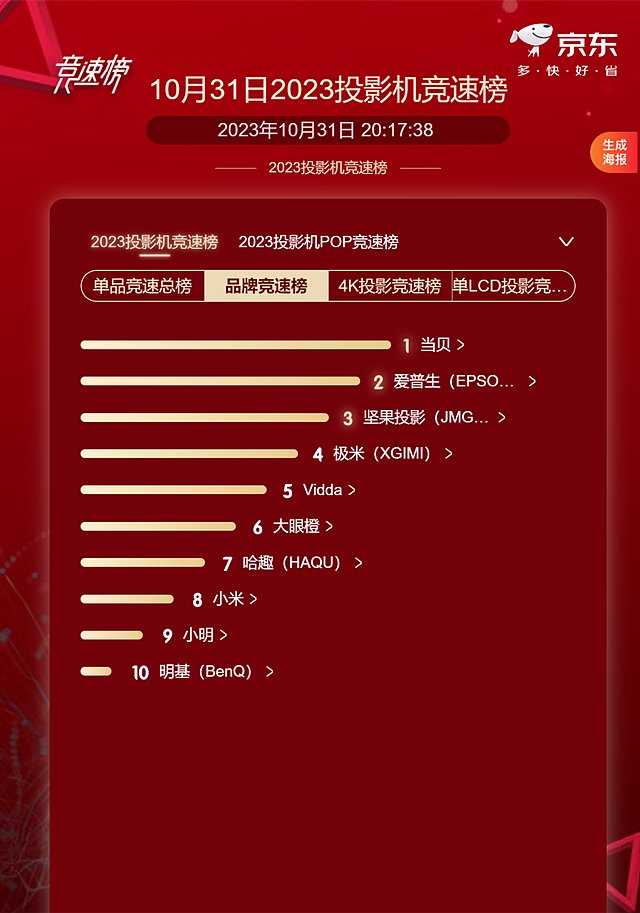Select the 2023投影机竞速榜 tab

(x=154, y=242)
